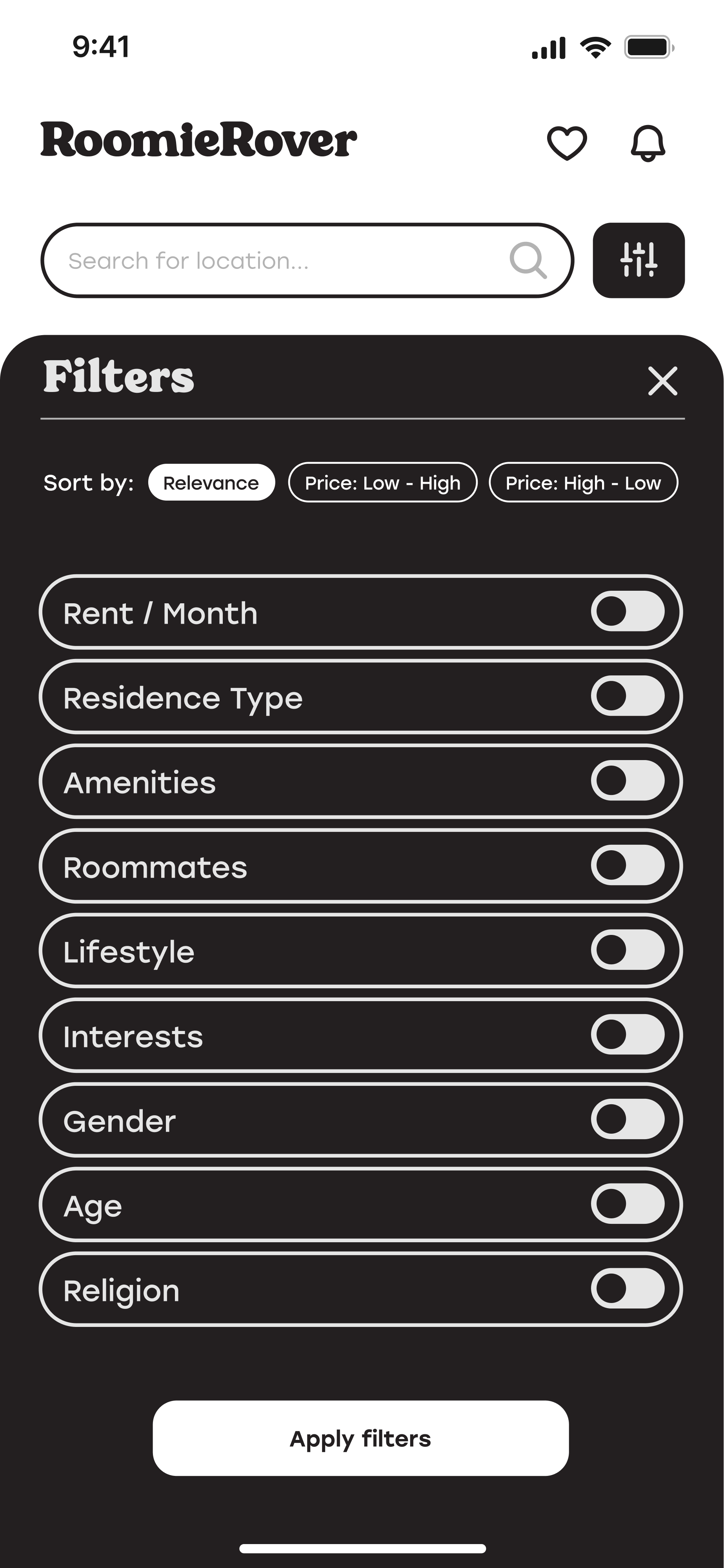Toggle the Rent / Month filter
This screenshot has width=724, height=1568.
click(627, 612)
